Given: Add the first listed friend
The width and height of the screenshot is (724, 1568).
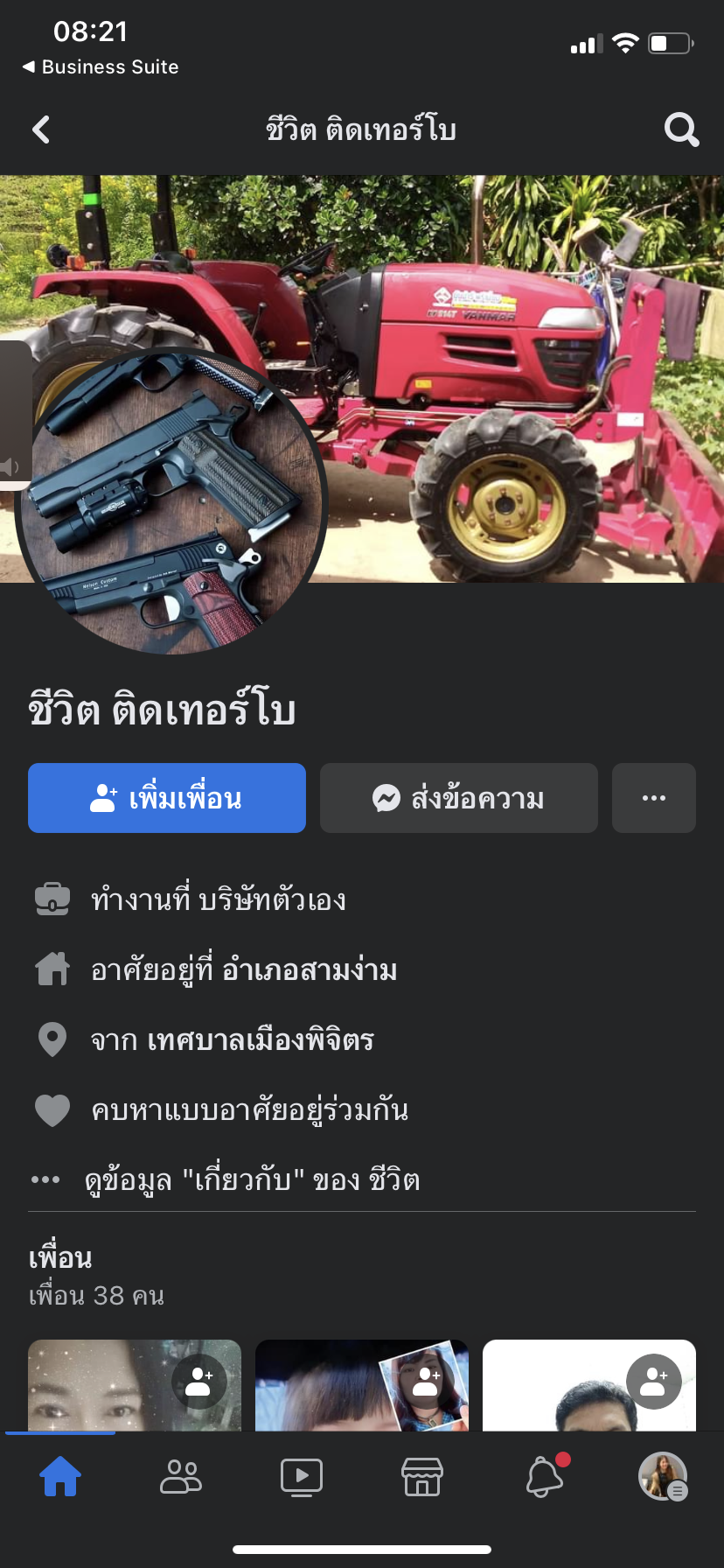Looking at the screenshot, I should 199,1382.
